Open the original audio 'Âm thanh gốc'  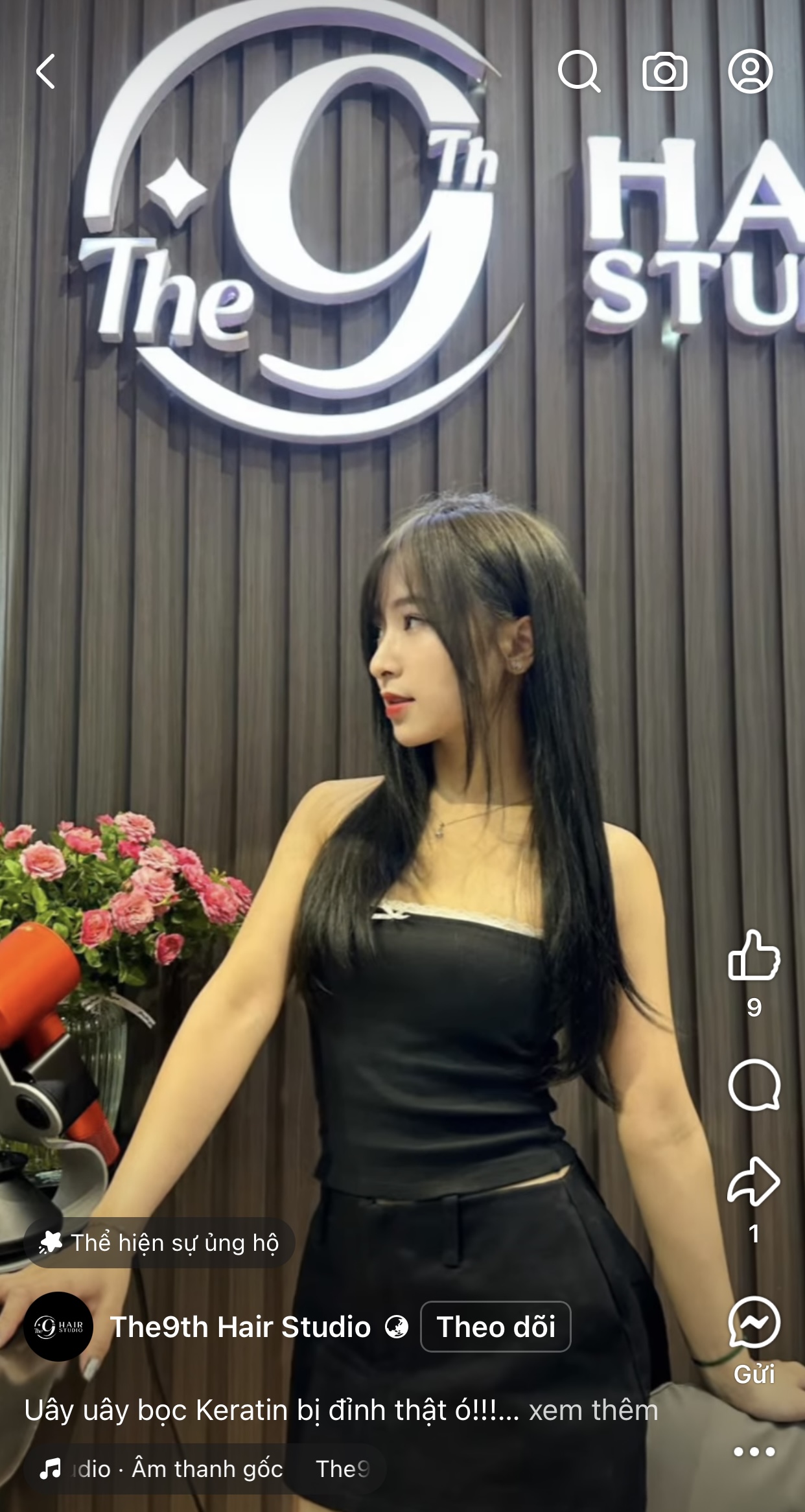(x=206, y=1469)
